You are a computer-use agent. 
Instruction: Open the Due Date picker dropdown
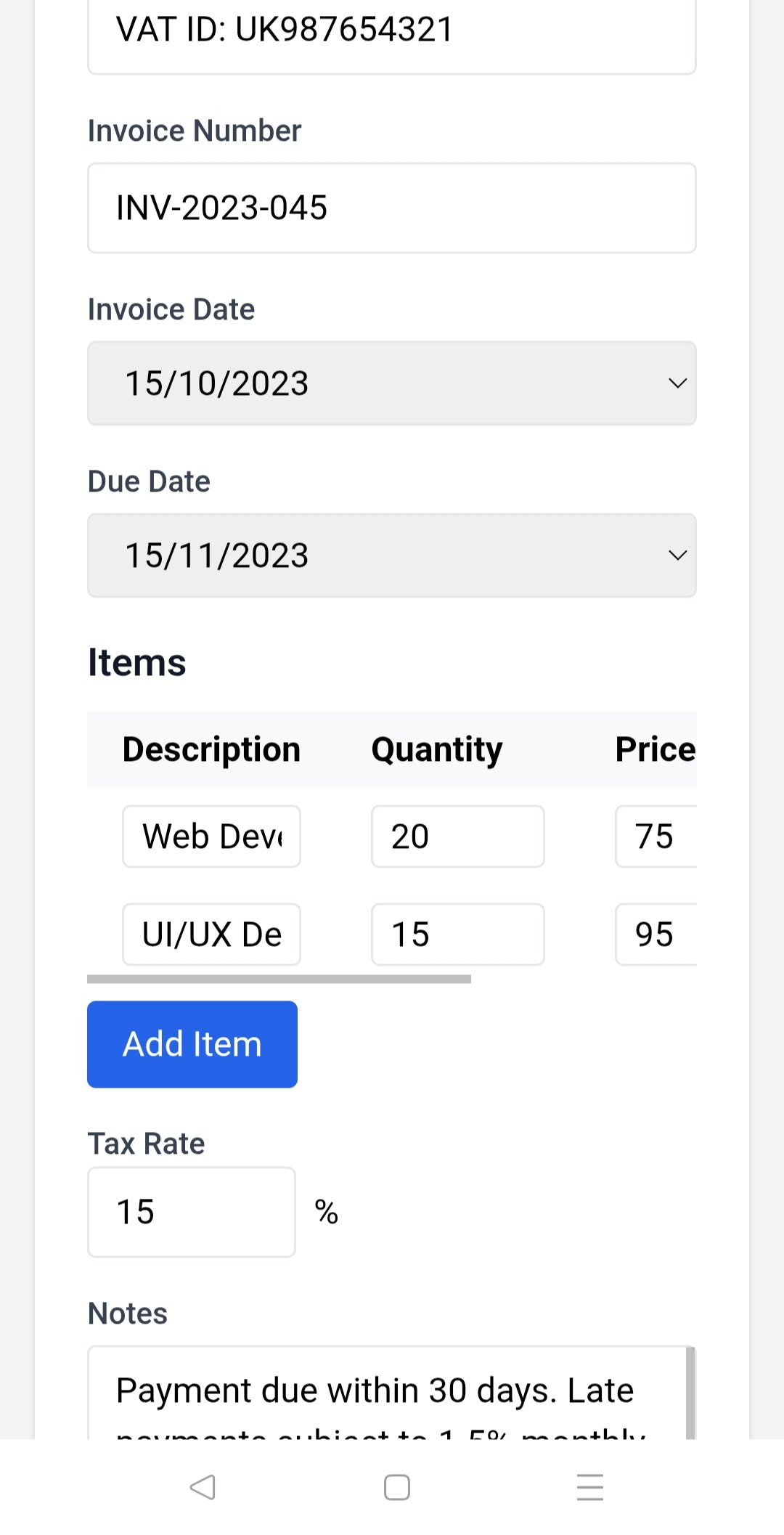click(x=392, y=555)
